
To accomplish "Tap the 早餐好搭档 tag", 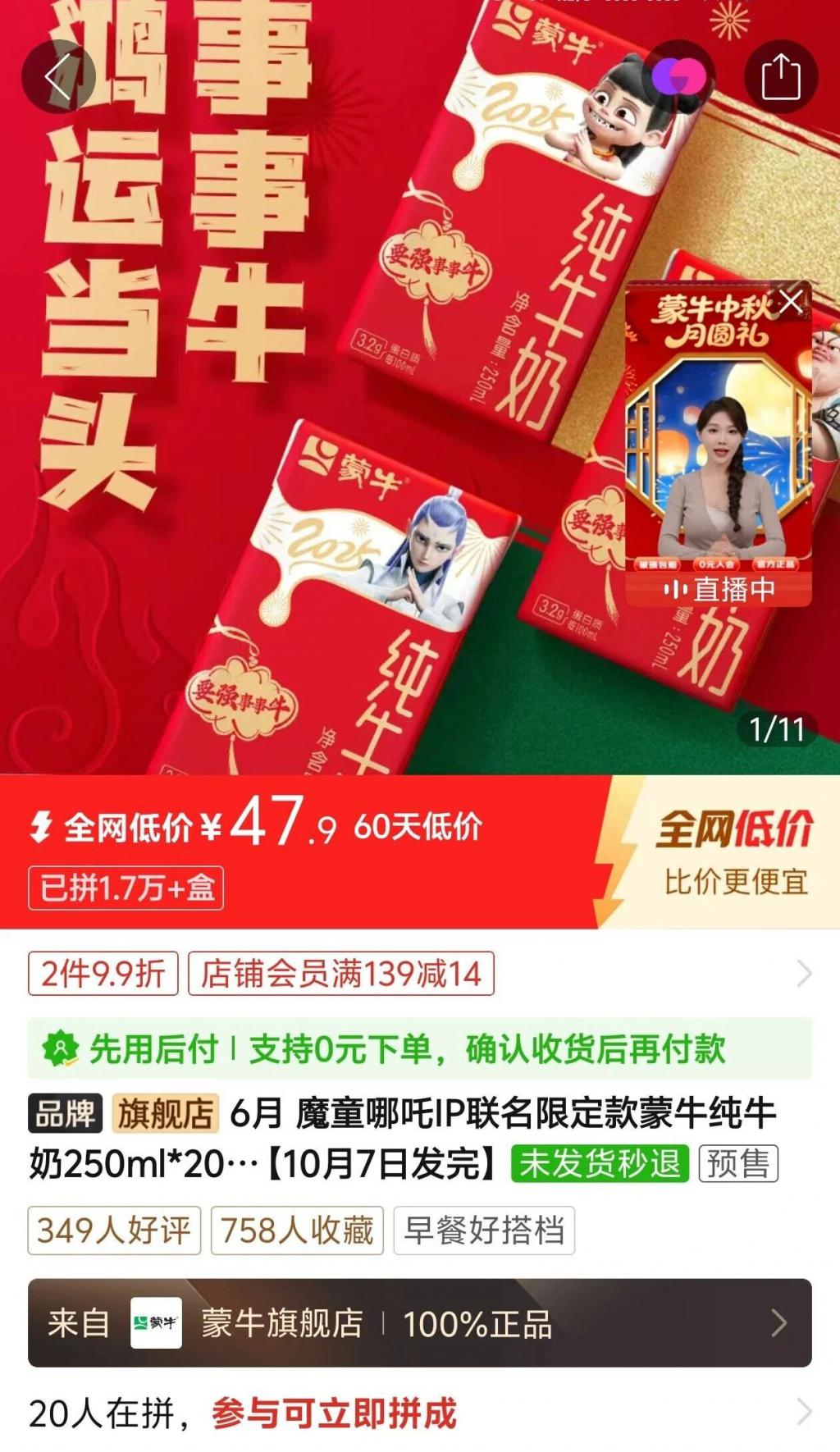I will 484,1230.
